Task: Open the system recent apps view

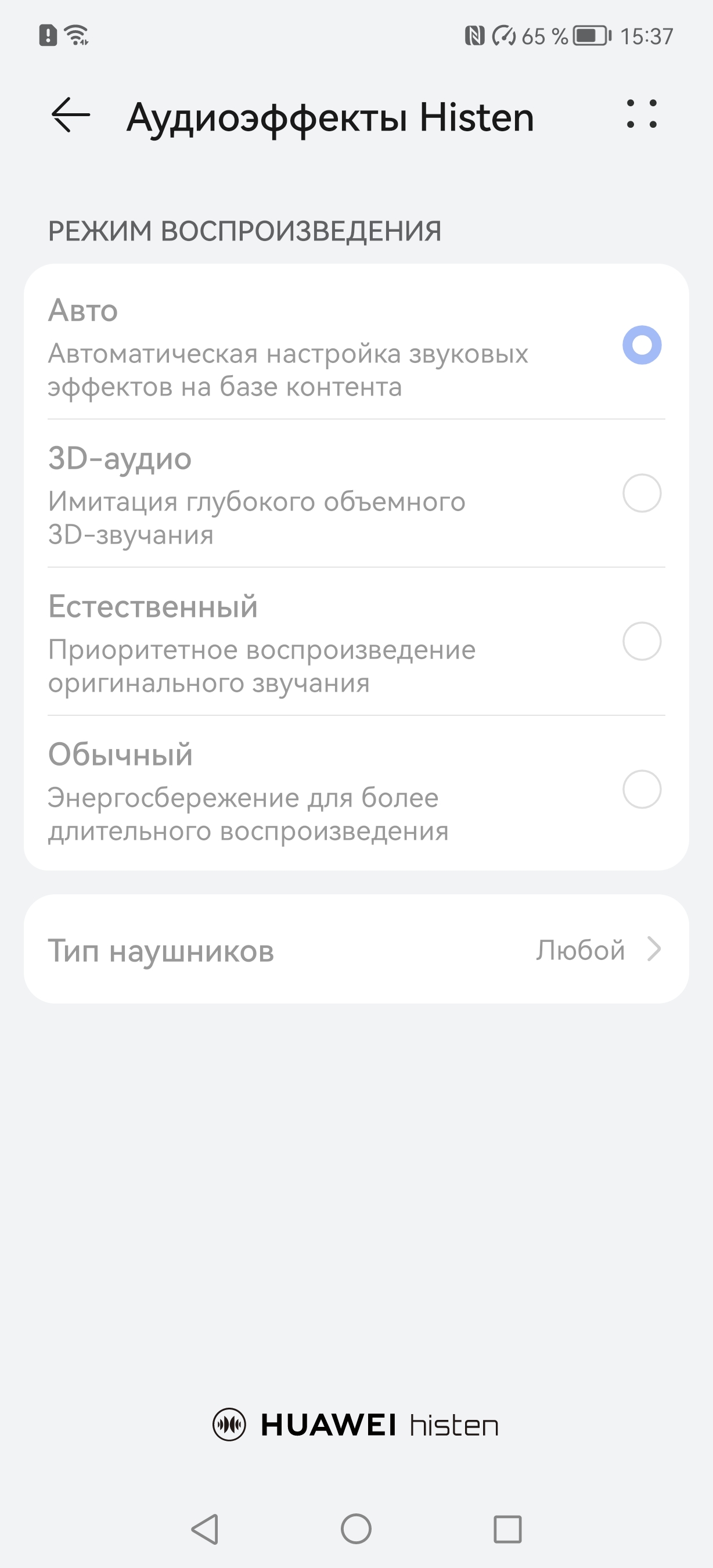Action: point(507,1529)
